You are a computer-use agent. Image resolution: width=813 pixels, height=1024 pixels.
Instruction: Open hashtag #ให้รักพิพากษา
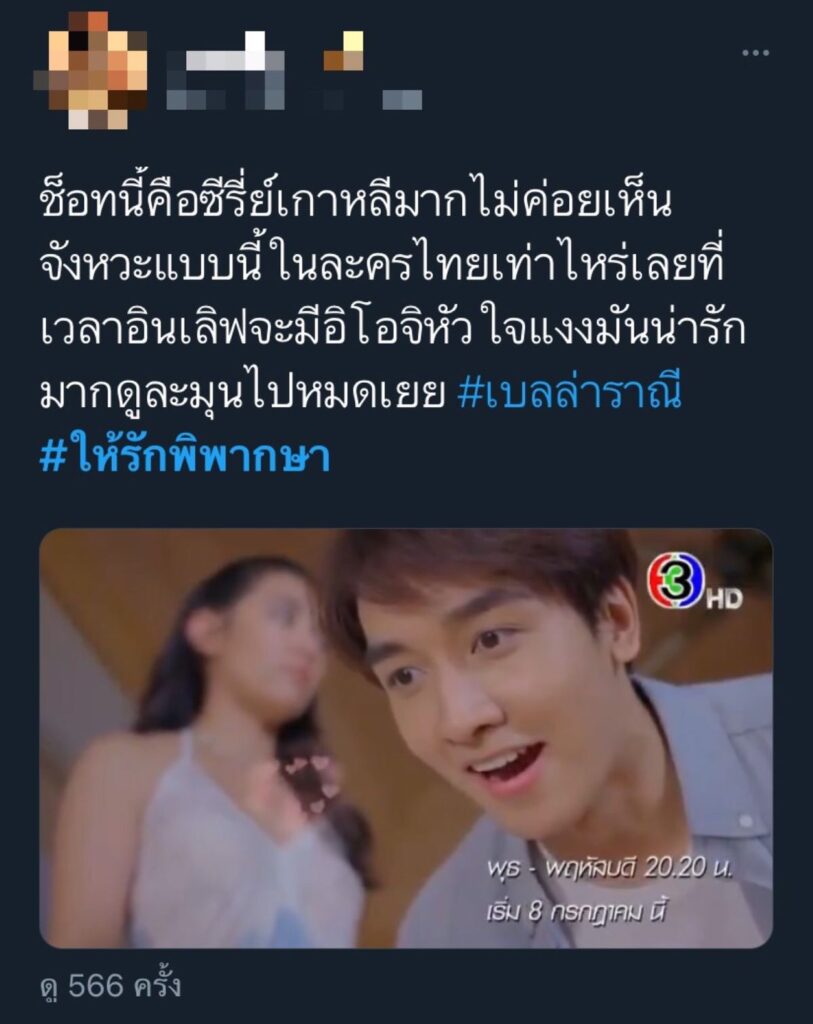(185, 455)
